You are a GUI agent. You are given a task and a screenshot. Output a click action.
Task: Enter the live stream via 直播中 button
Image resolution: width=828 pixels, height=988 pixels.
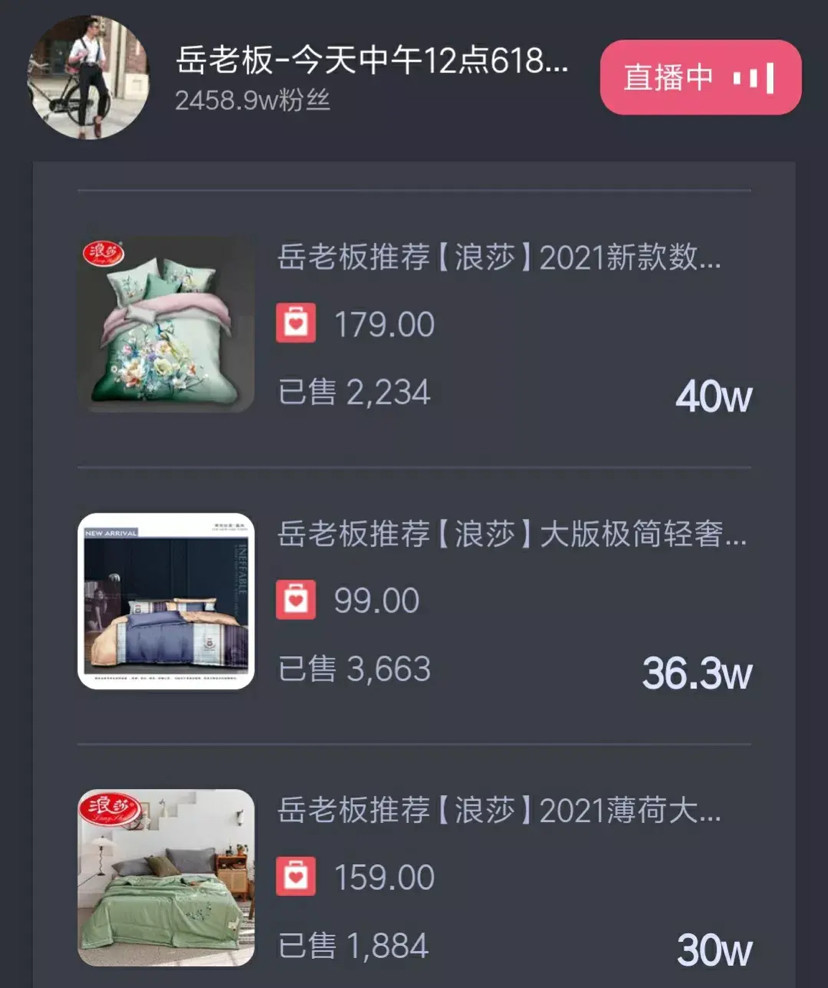tap(700, 77)
